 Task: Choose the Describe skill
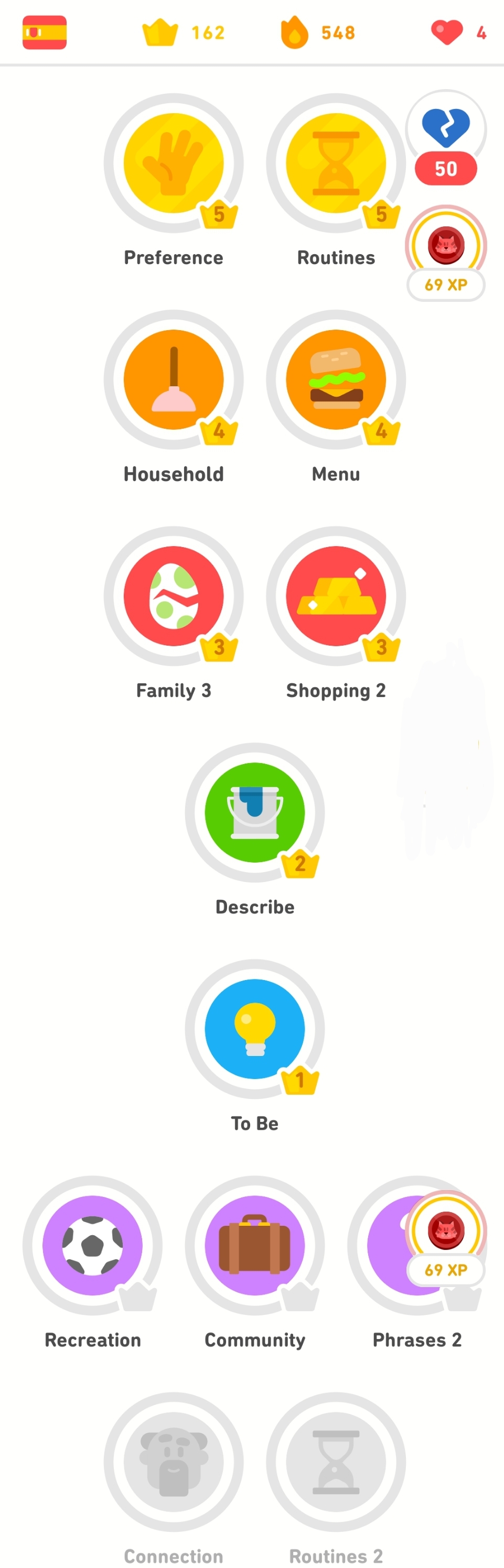pyautogui.click(x=255, y=812)
